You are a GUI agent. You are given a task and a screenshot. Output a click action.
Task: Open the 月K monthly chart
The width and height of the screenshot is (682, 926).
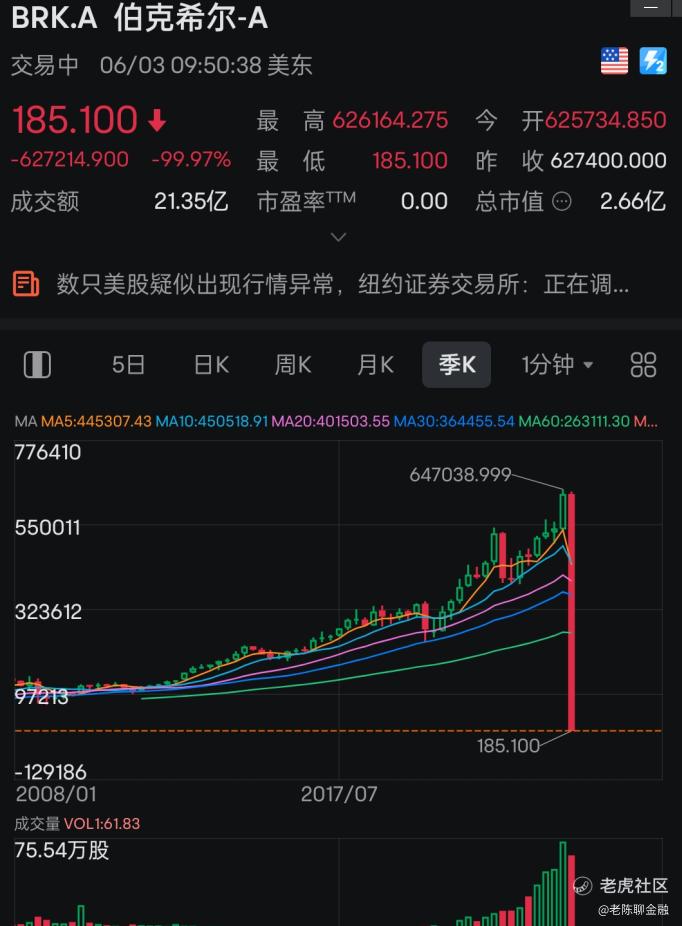coord(375,364)
